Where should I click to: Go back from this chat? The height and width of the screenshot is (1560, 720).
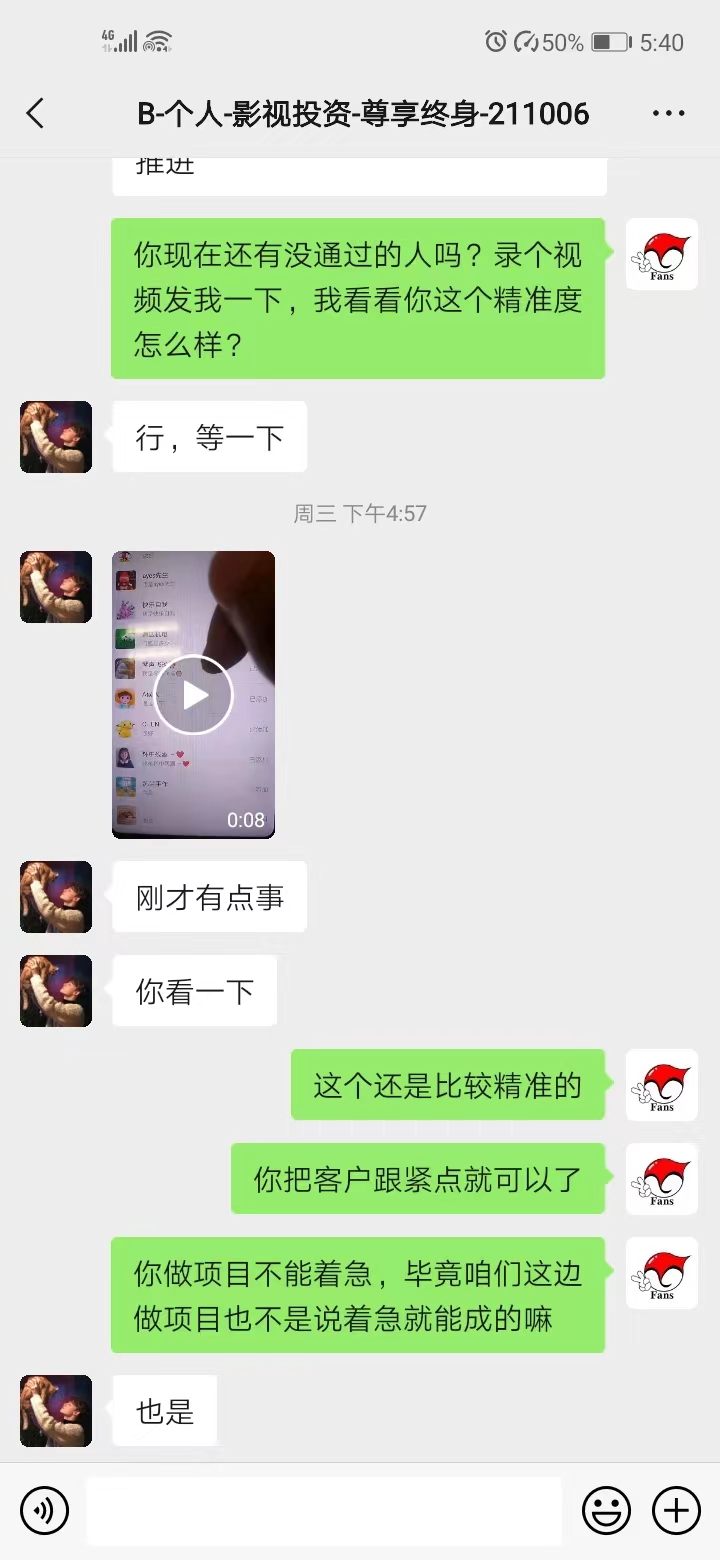click(35, 113)
